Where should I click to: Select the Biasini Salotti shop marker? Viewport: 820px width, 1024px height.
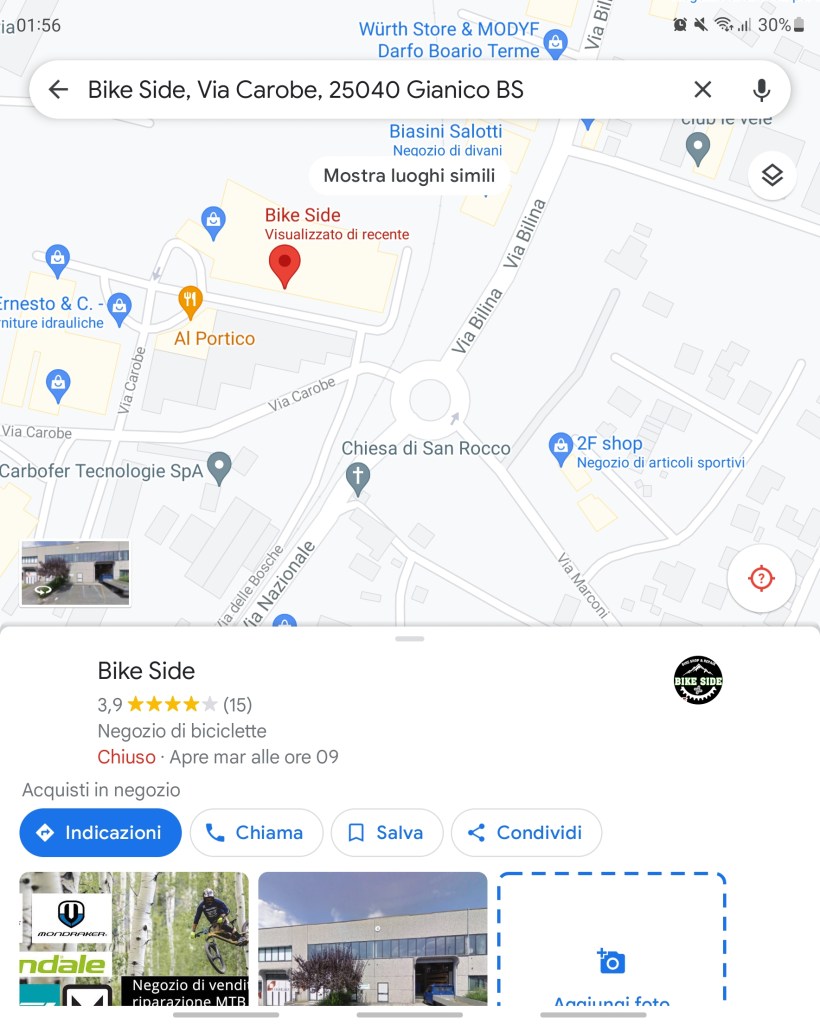point(588,118)
